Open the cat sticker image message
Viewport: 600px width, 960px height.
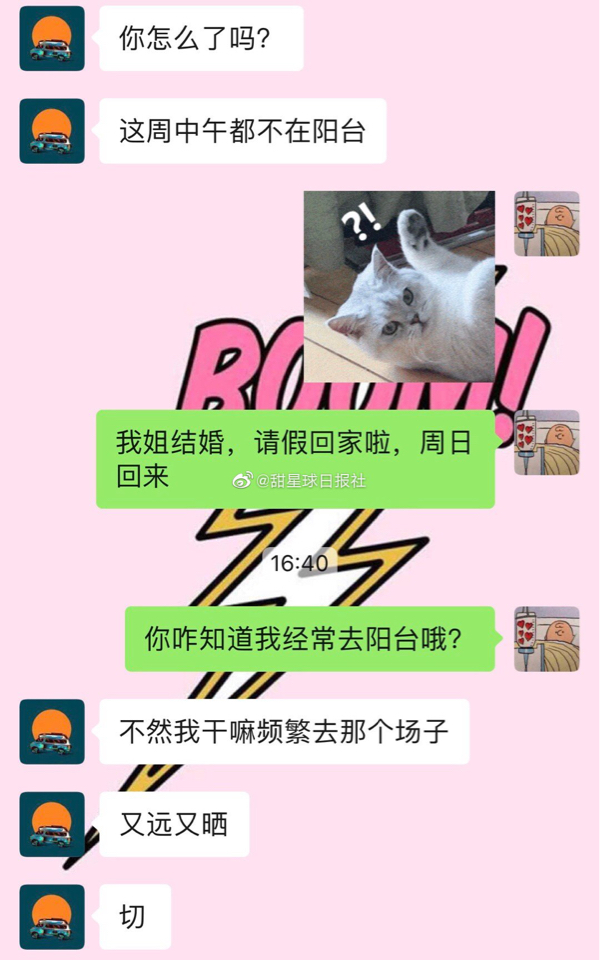(x=399, y=286)
